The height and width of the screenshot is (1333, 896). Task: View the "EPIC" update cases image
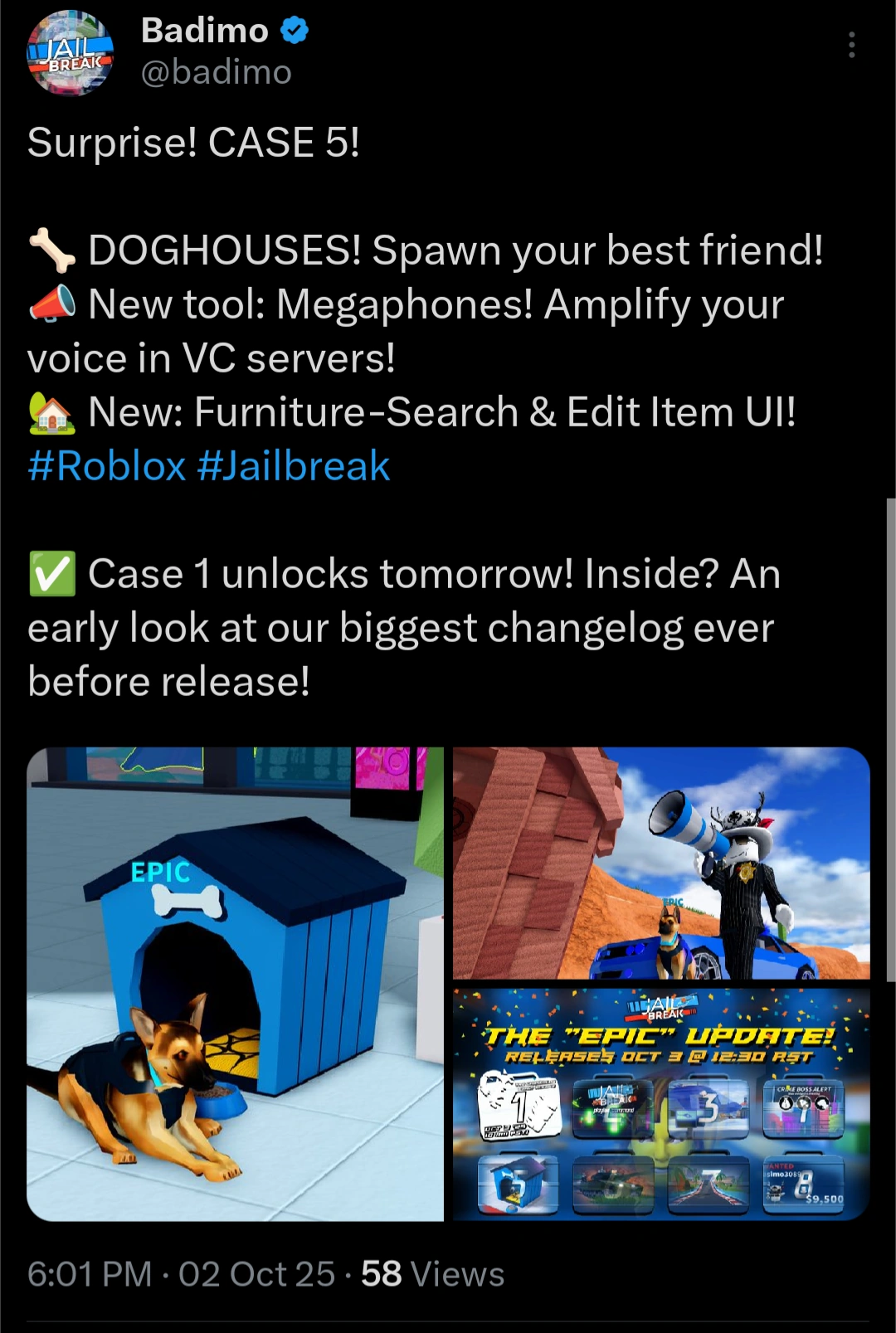point(661,1104)
